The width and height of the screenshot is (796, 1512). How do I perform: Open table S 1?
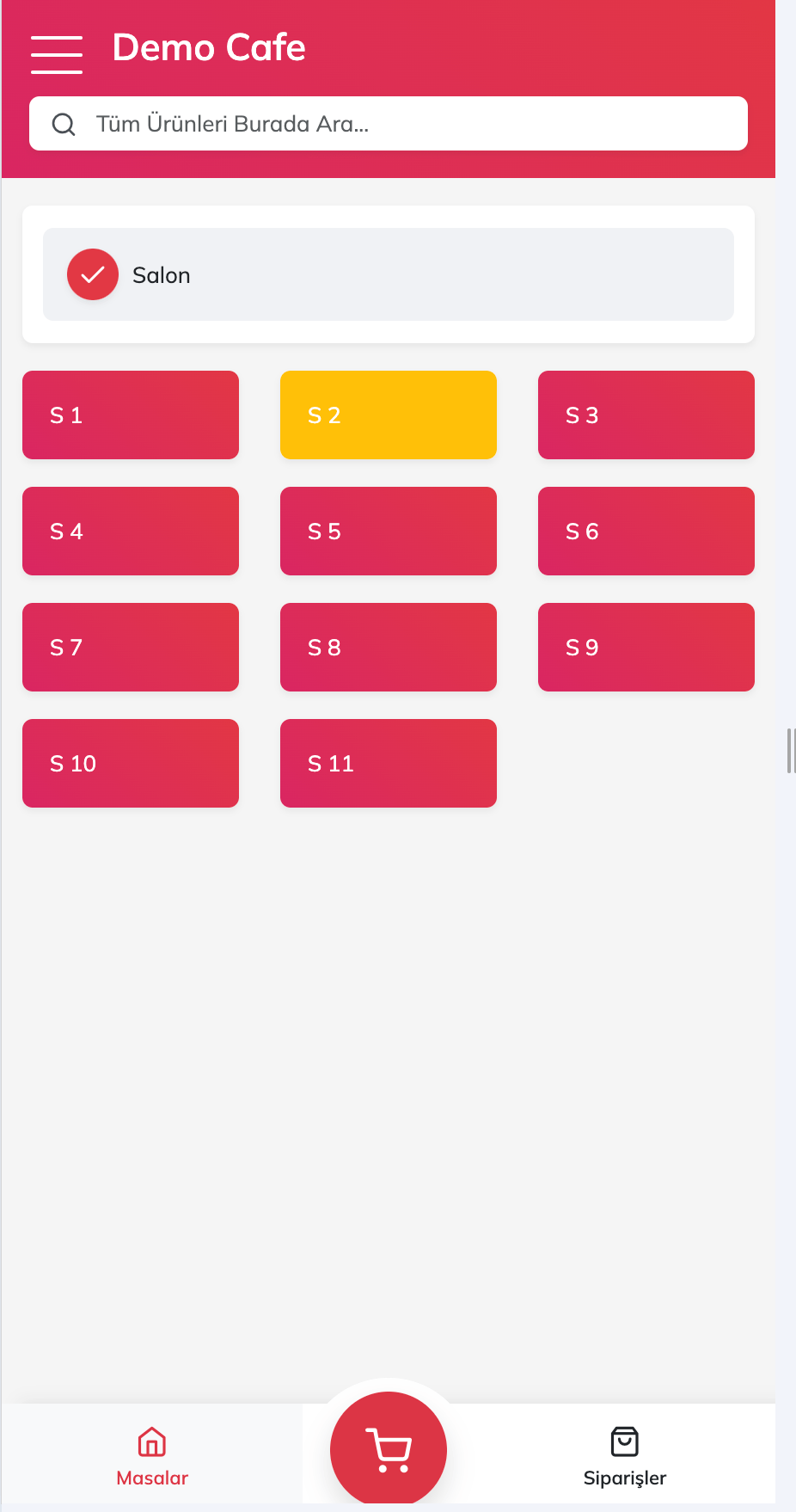pos(131,415)
